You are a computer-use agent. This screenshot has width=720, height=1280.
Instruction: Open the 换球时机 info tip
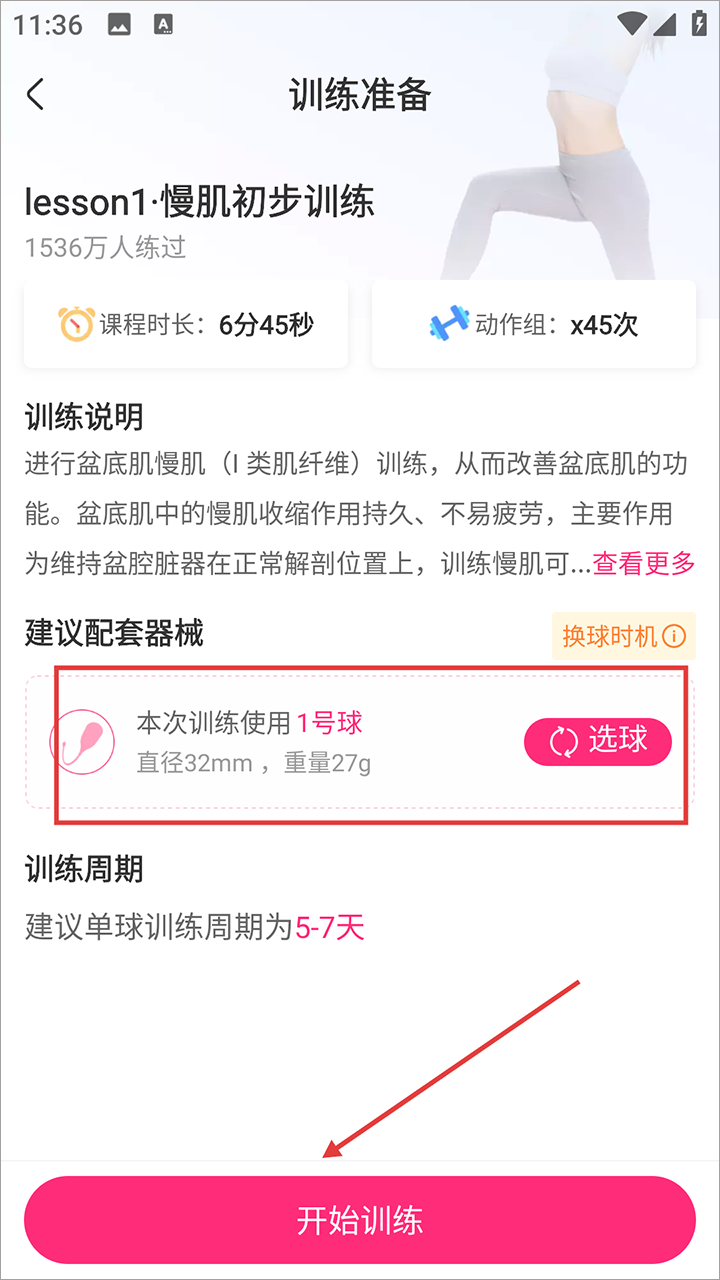[x=623, y=636]
